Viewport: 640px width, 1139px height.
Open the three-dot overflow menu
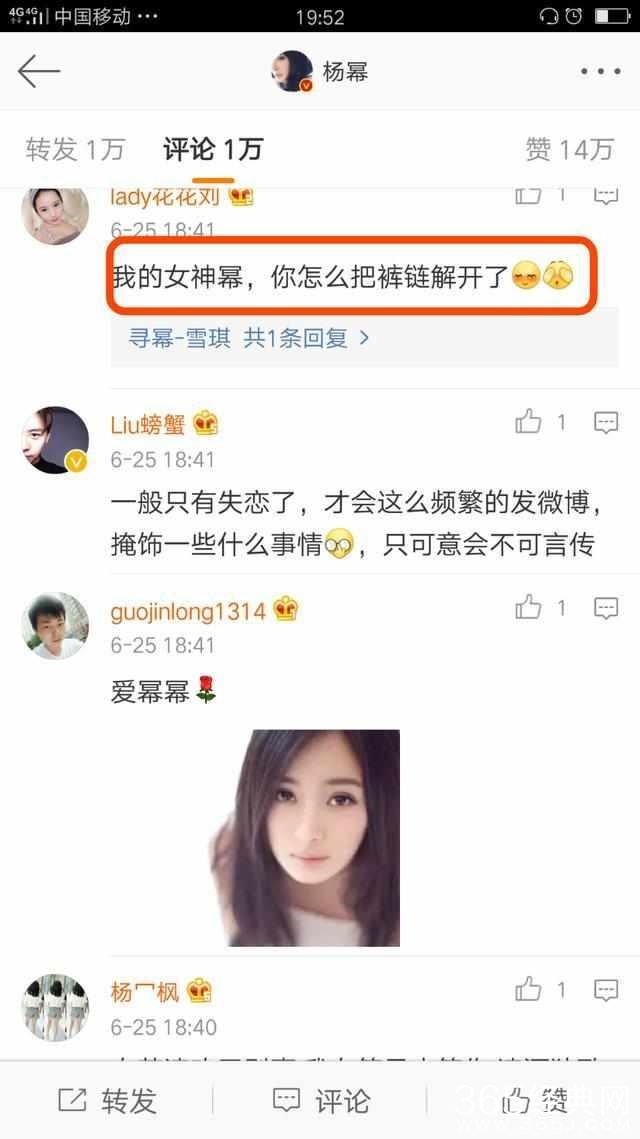point(600,71)
